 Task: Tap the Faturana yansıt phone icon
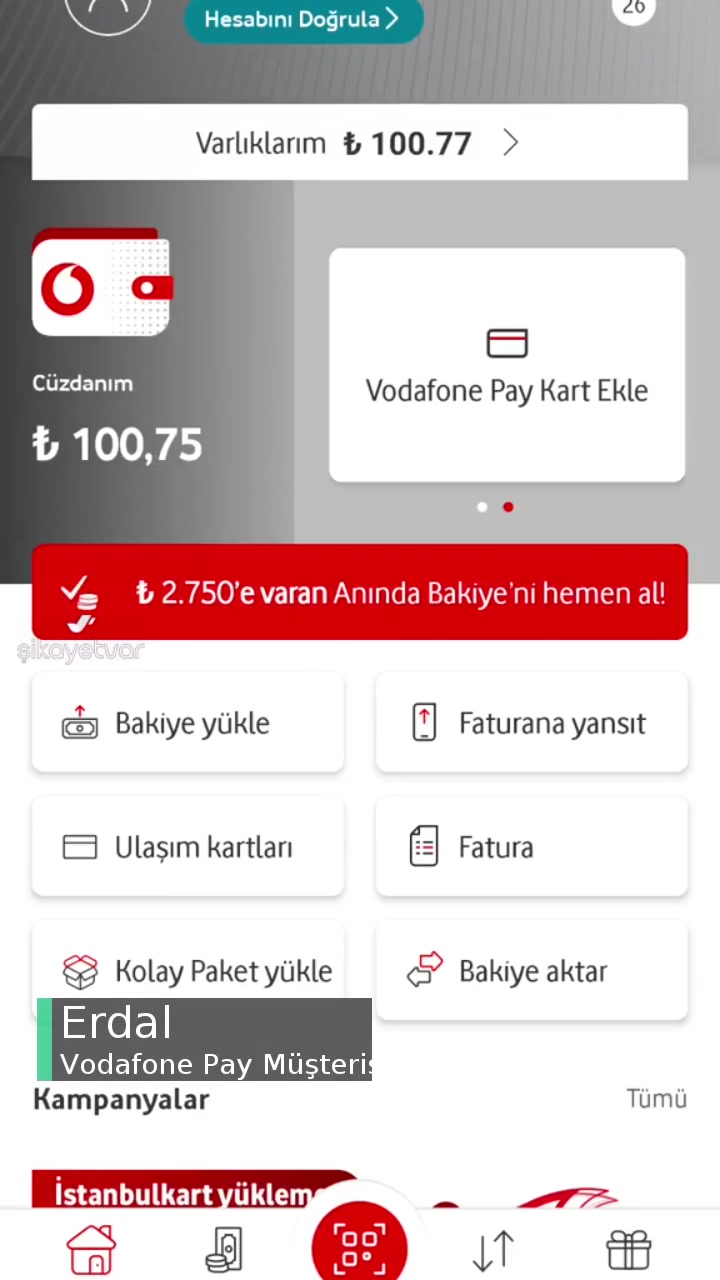pos(424,722)
